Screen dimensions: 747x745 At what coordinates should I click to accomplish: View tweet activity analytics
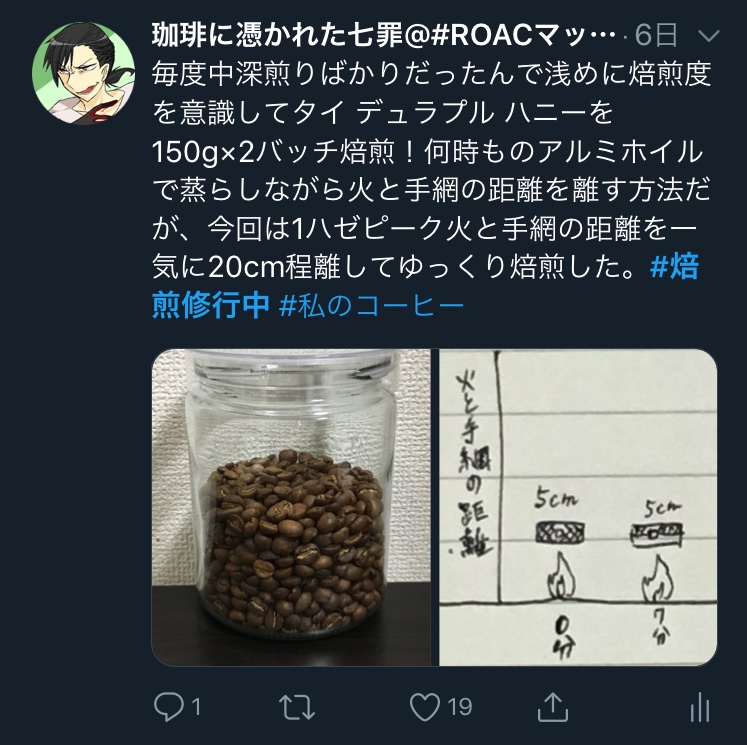click(x=700, y=707)
